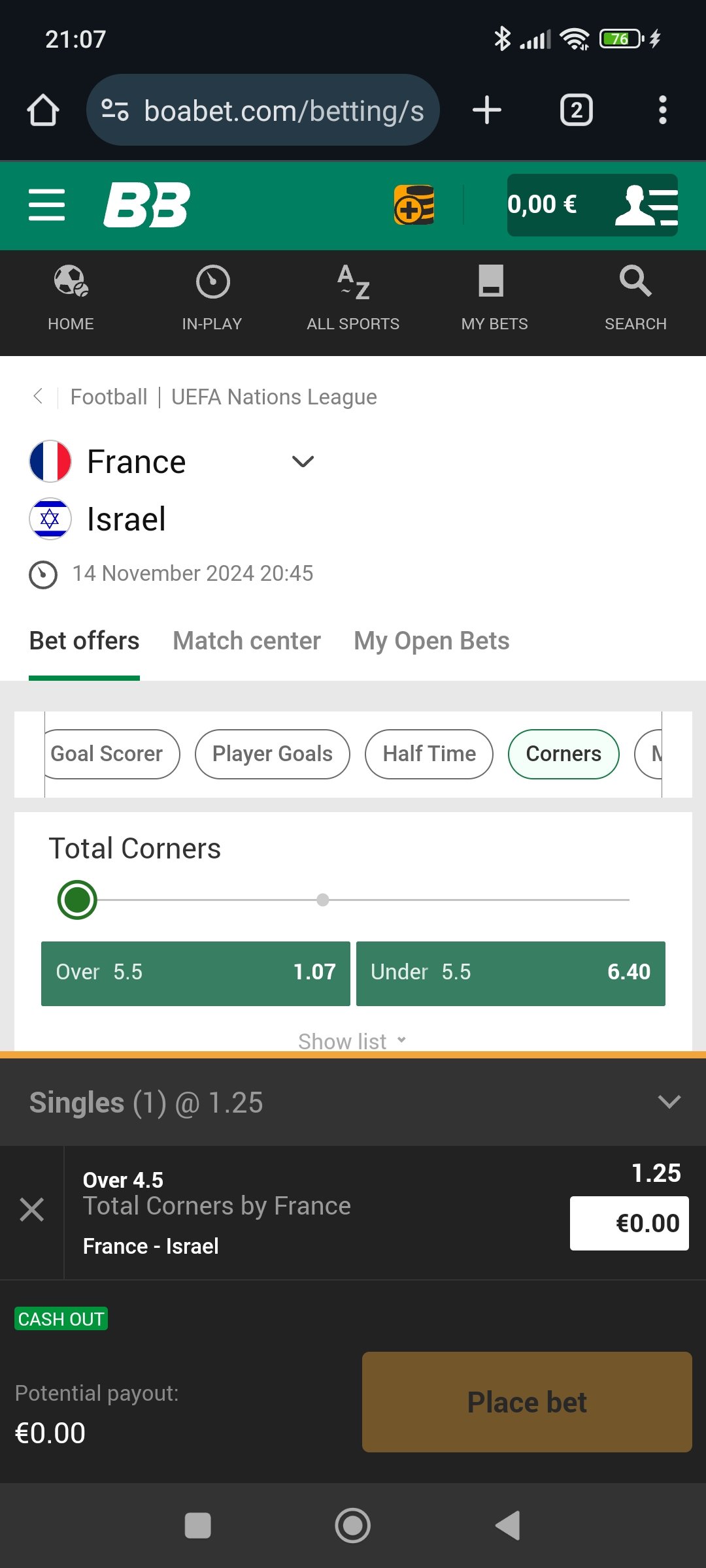The width and height of the screenshot is (706, 1568).
Task: Switch to the Match center tab
Action: (x=246, y=641)
